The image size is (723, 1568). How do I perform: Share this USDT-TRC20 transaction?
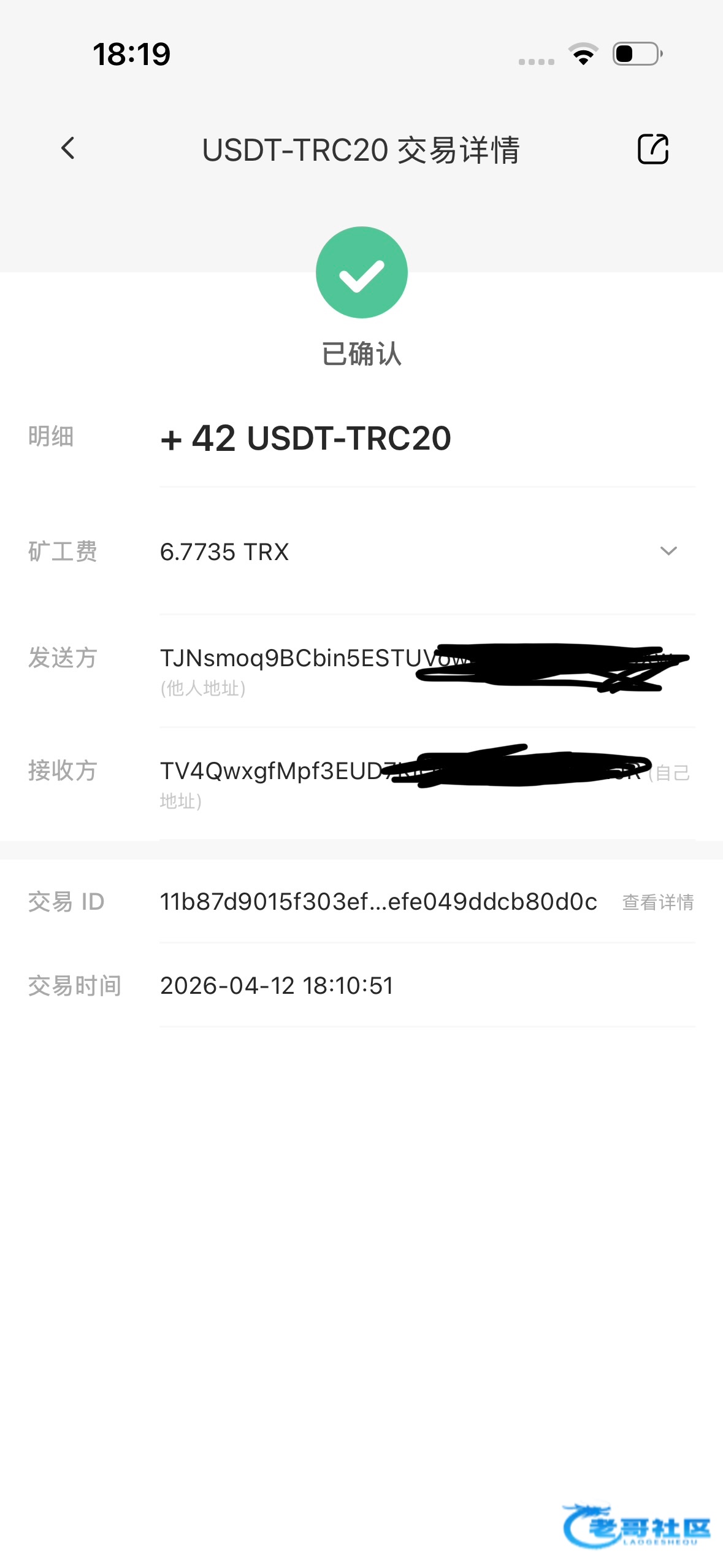coord(652,148)
